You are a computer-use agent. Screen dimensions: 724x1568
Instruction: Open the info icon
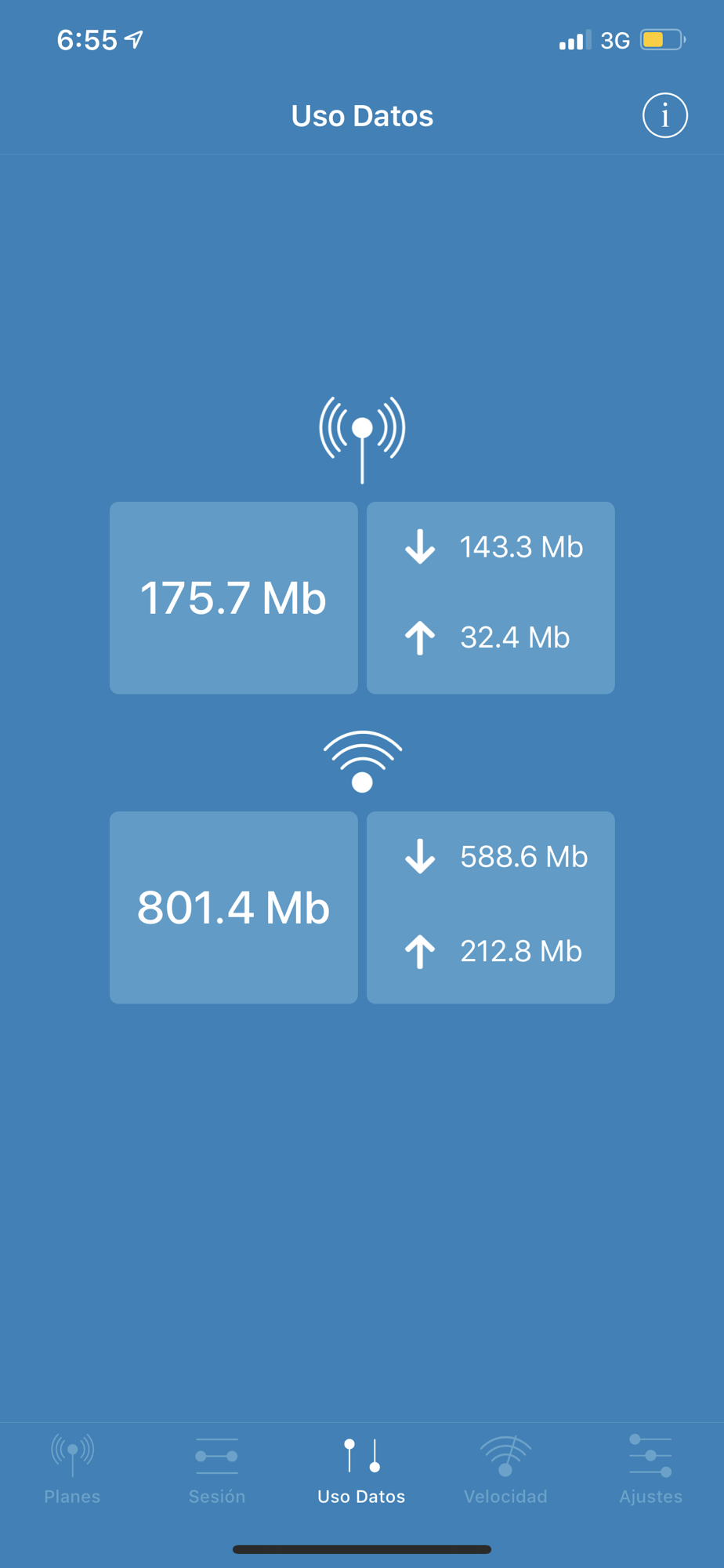664,116
